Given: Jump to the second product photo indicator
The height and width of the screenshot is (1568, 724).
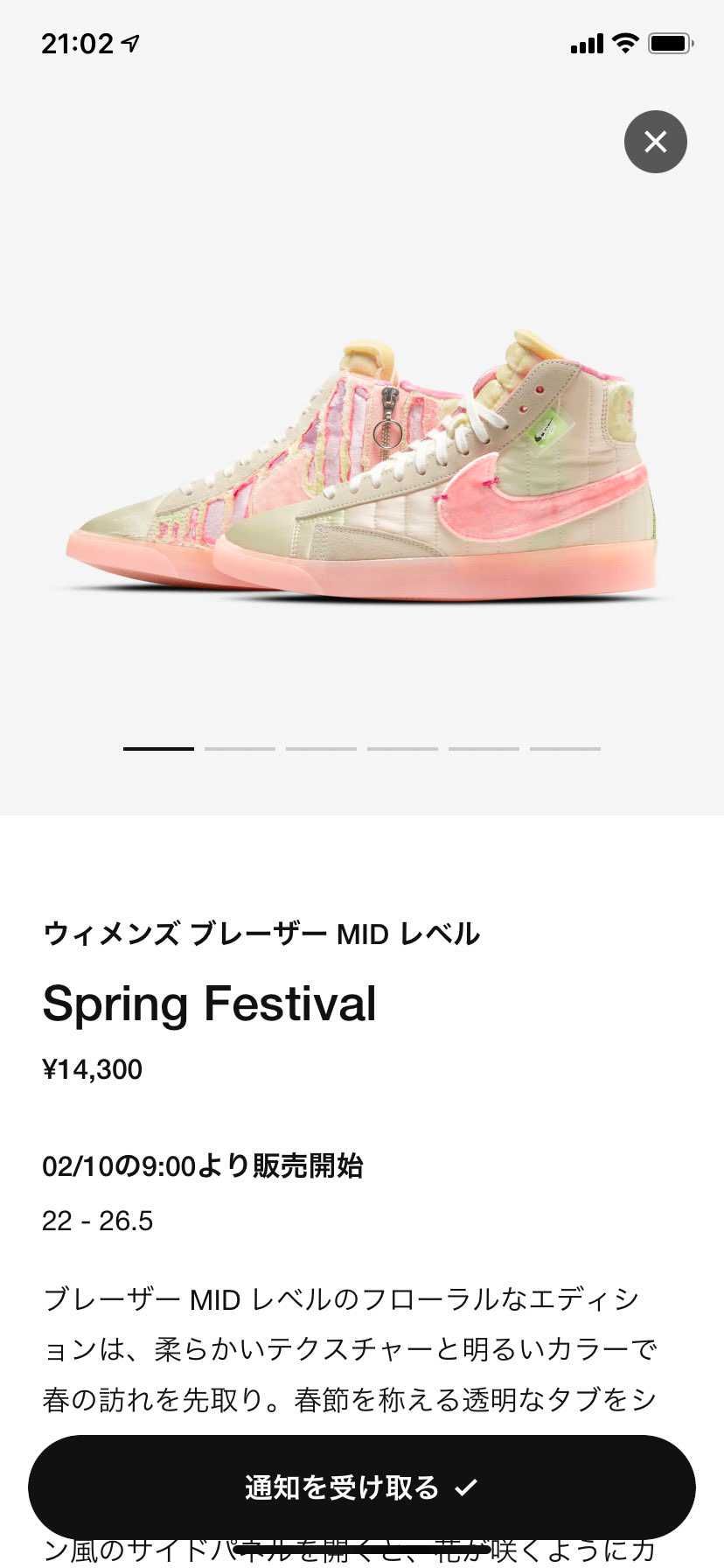Looking at the screenshot, I should point(240,749).
